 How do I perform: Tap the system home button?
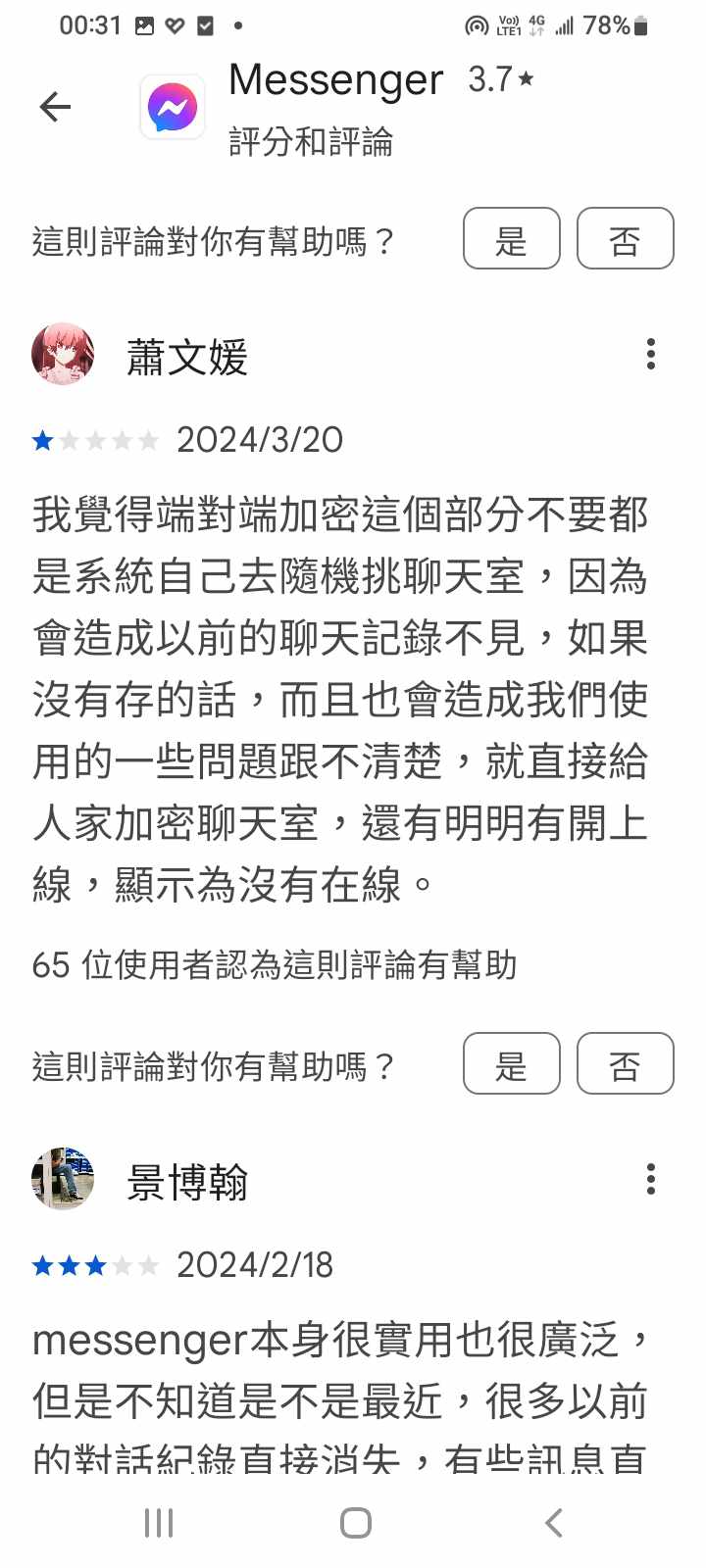coord(355,1523)
